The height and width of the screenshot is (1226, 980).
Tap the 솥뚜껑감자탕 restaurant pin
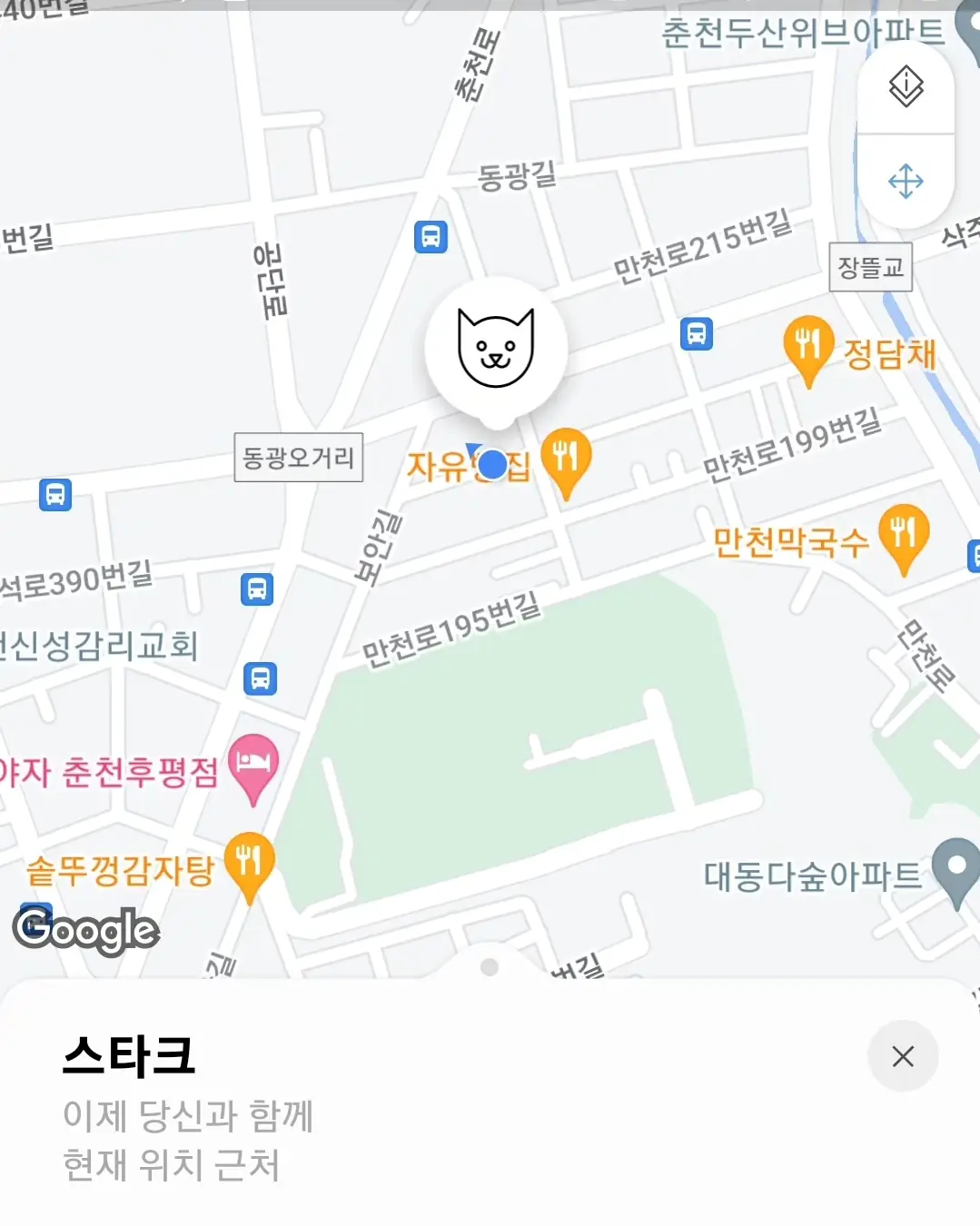(x=249, y=863)
